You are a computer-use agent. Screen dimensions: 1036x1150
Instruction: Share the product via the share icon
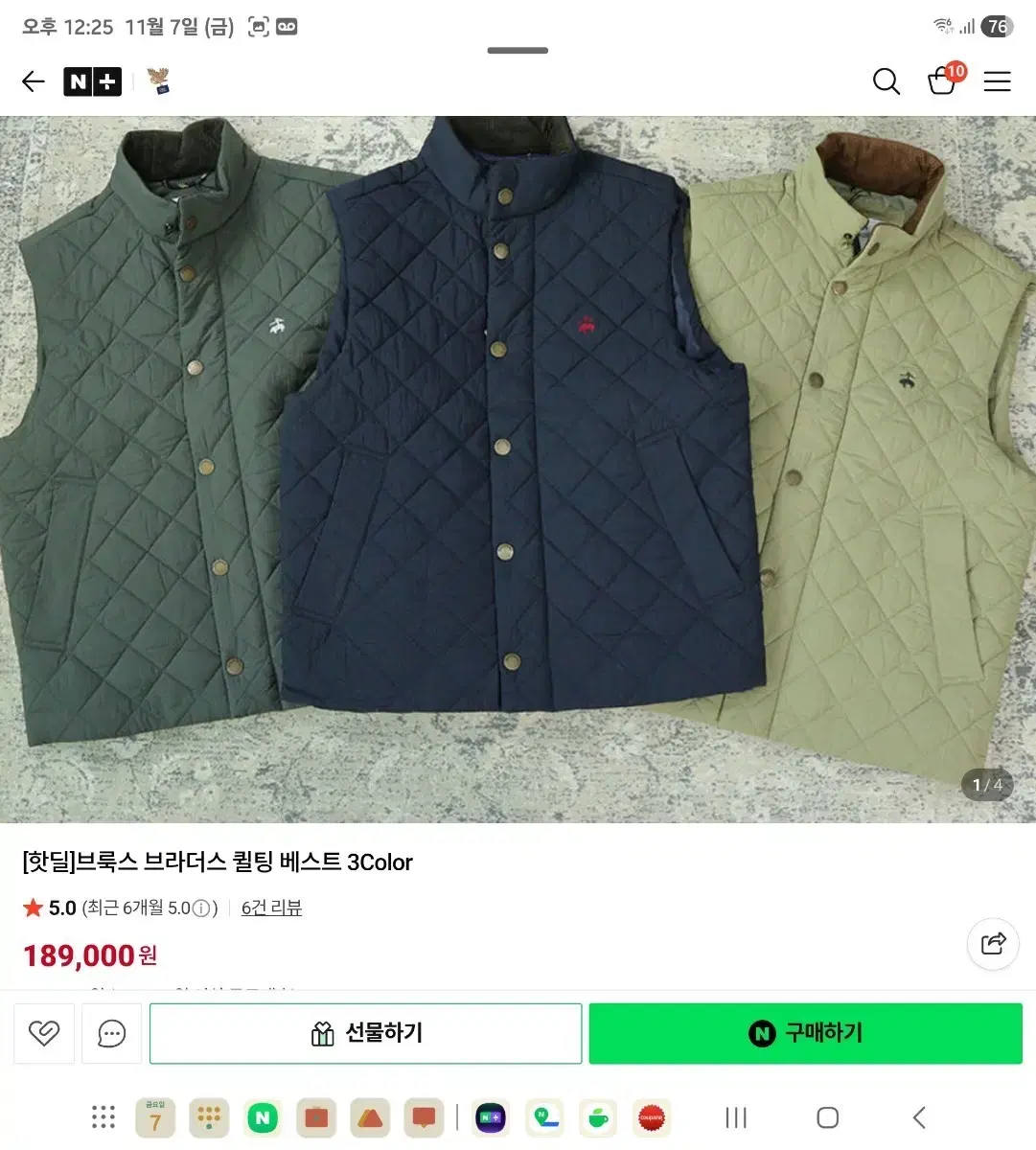(x=993, y=944)
